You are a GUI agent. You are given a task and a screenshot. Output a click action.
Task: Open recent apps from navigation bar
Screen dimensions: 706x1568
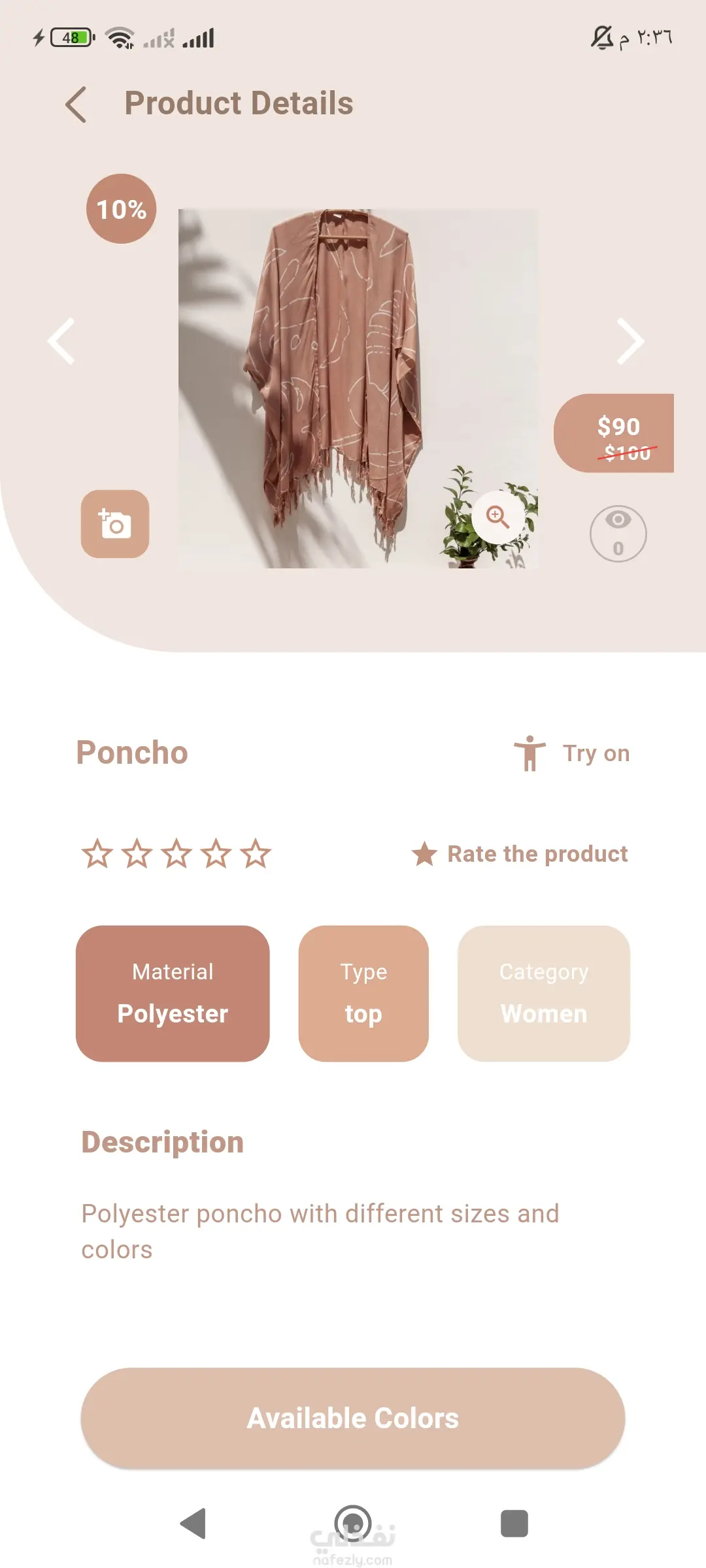(514, 1524)
